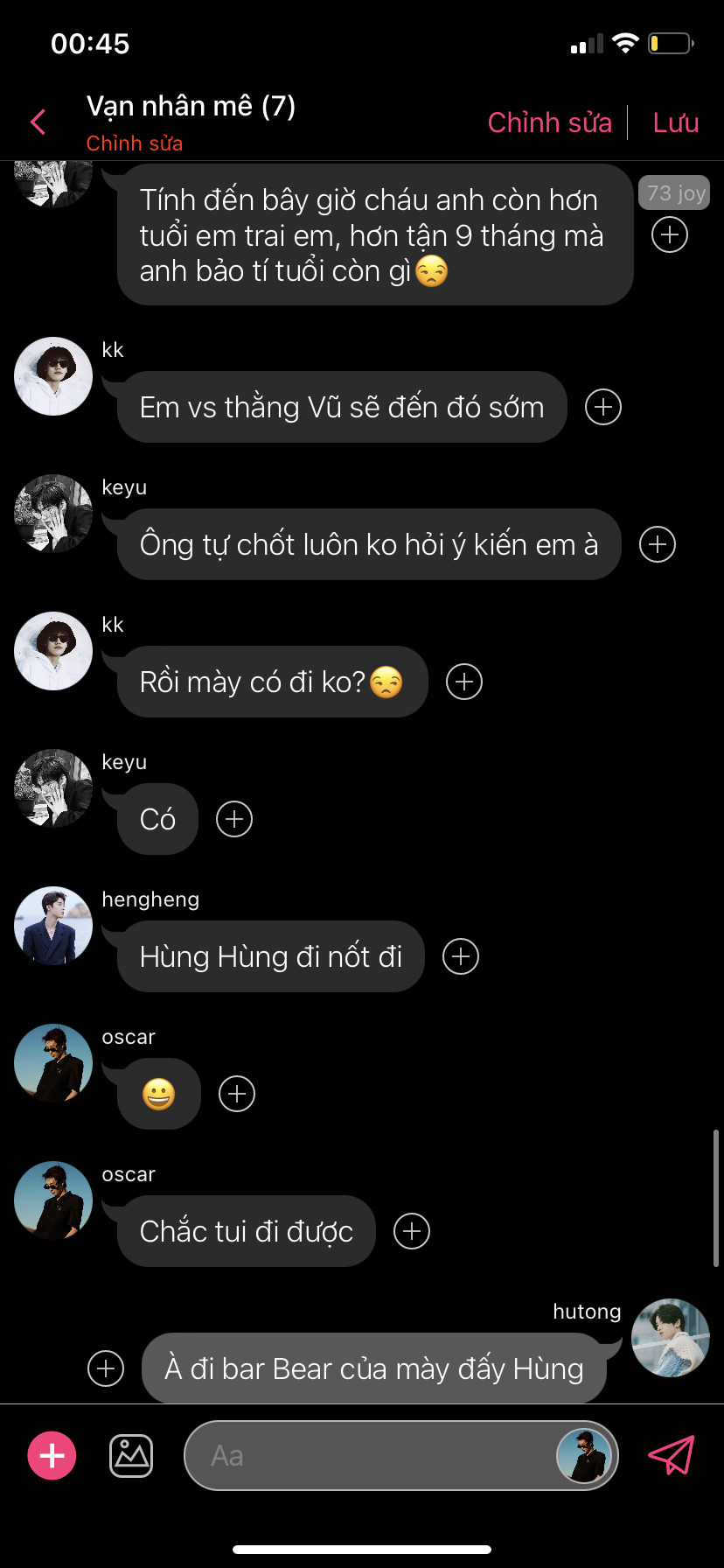Tap hutong's profile picture
Viewport: 724px width, 1568px height.
pyautogui.click(x=671, y=1338)
